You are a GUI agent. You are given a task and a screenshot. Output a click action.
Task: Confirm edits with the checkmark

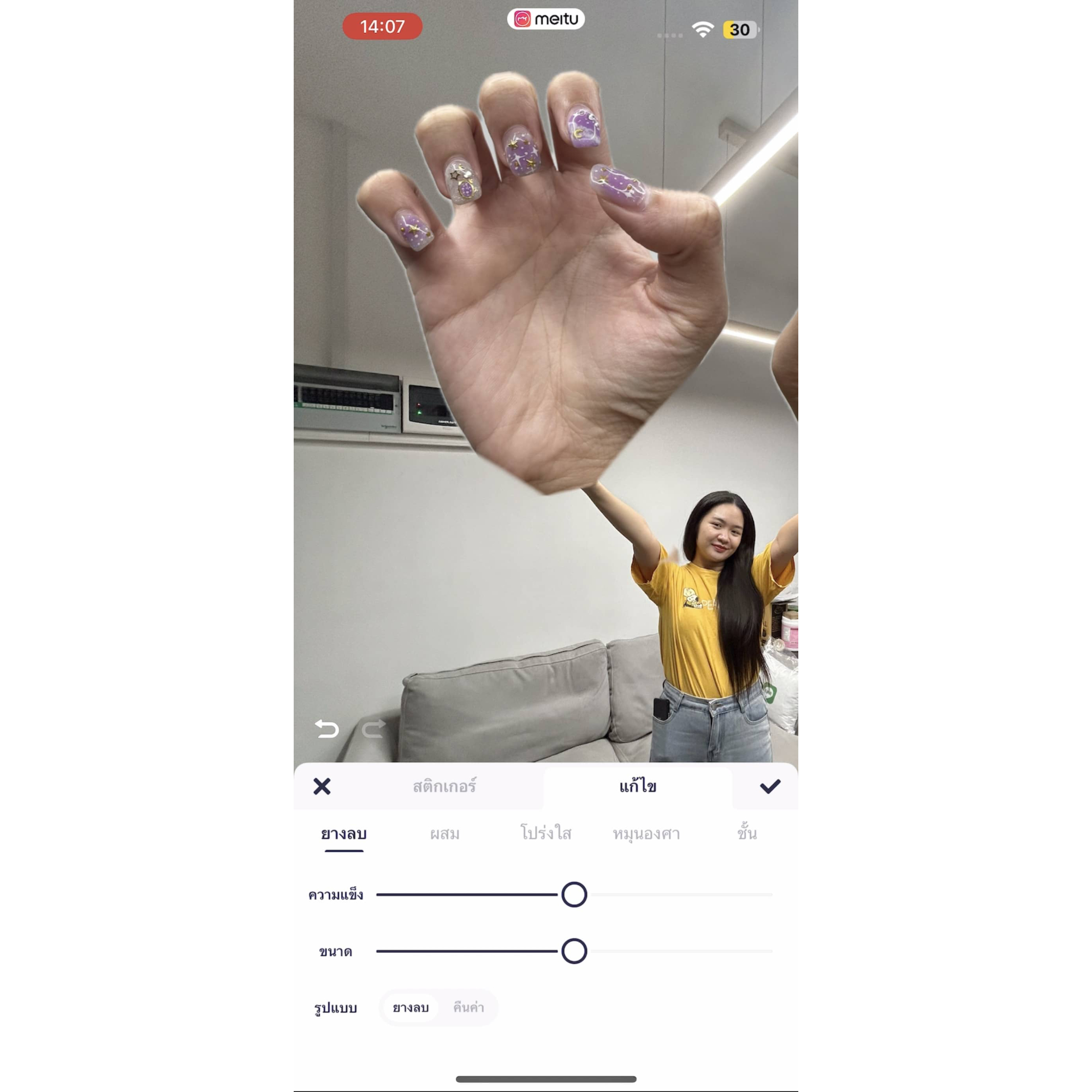click(x=770, y=786)
